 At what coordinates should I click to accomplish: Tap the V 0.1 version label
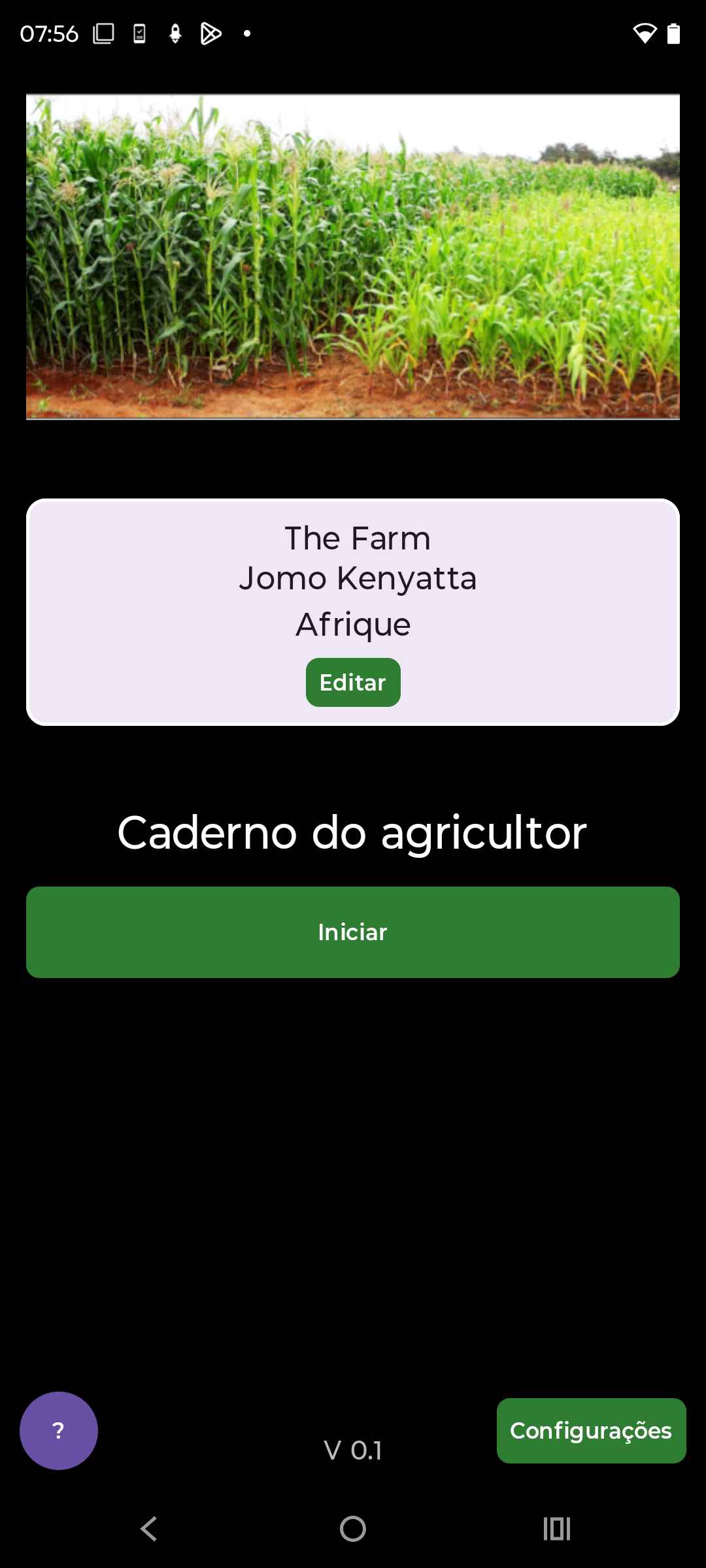(x=353, y=1451)
